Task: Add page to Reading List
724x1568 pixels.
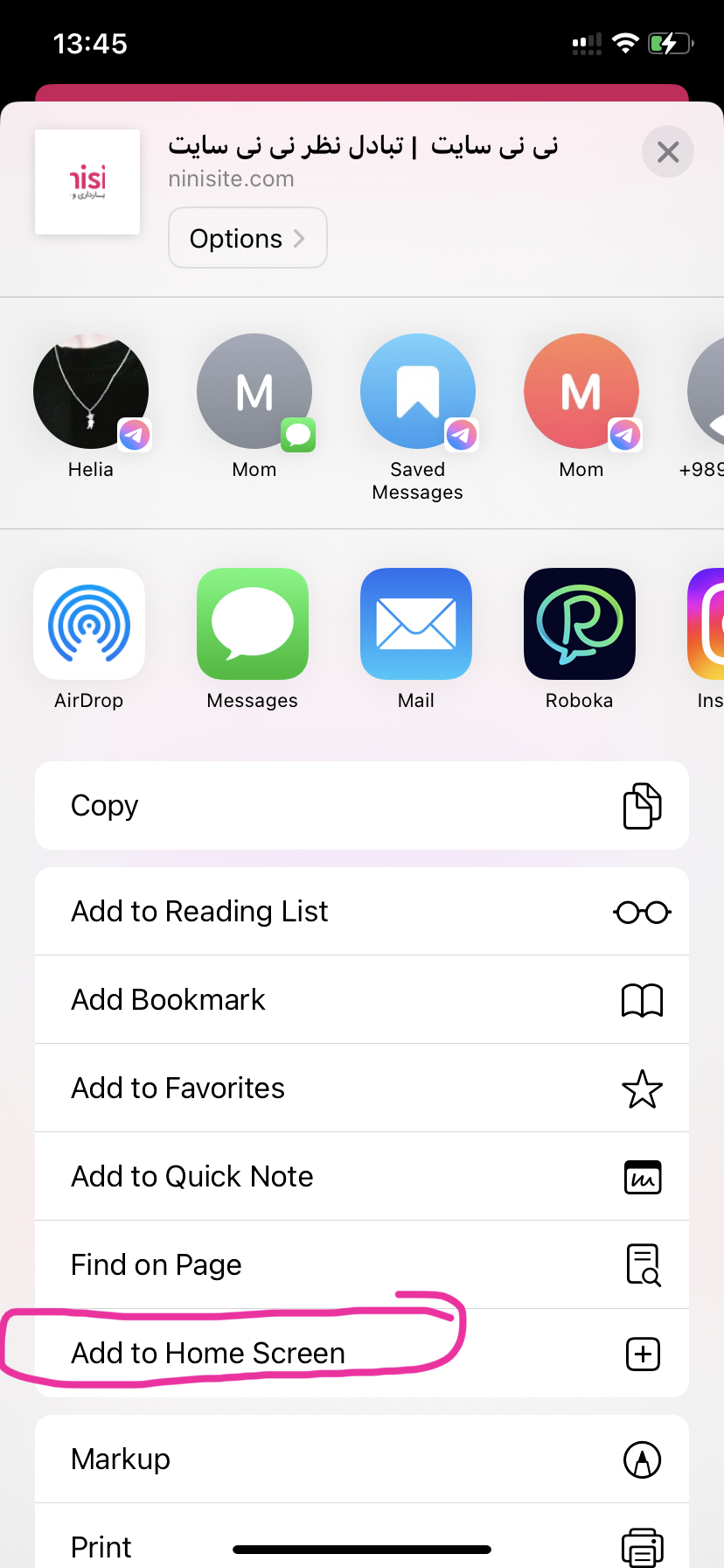Action: 362,912
